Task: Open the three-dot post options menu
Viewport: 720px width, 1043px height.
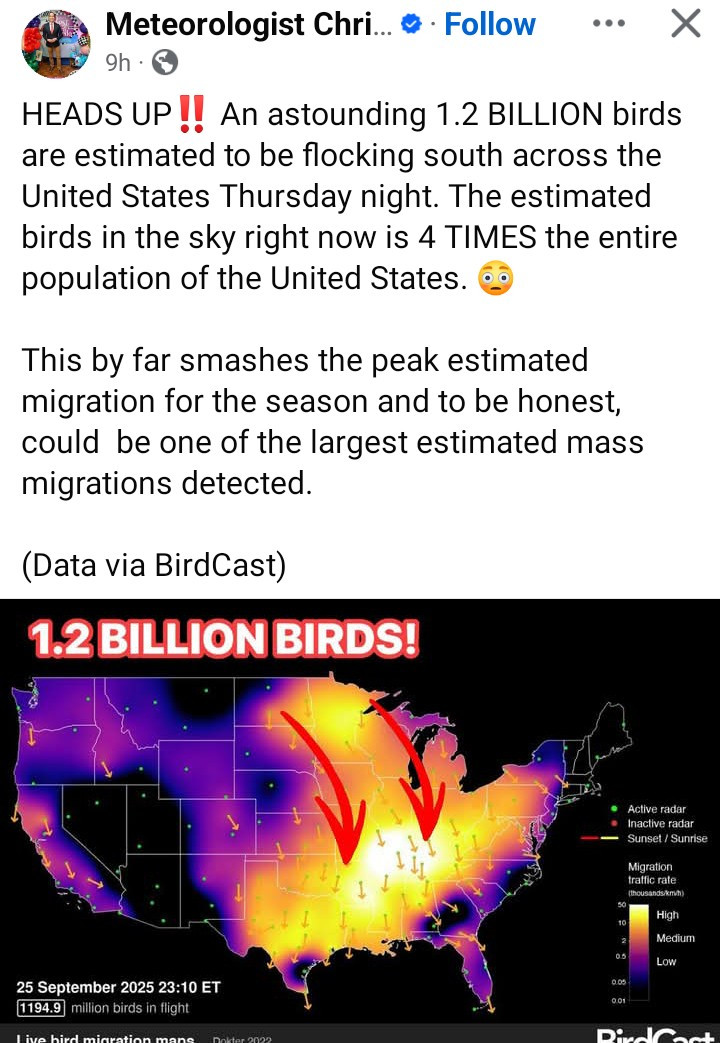Action: (x=608, y=24)
